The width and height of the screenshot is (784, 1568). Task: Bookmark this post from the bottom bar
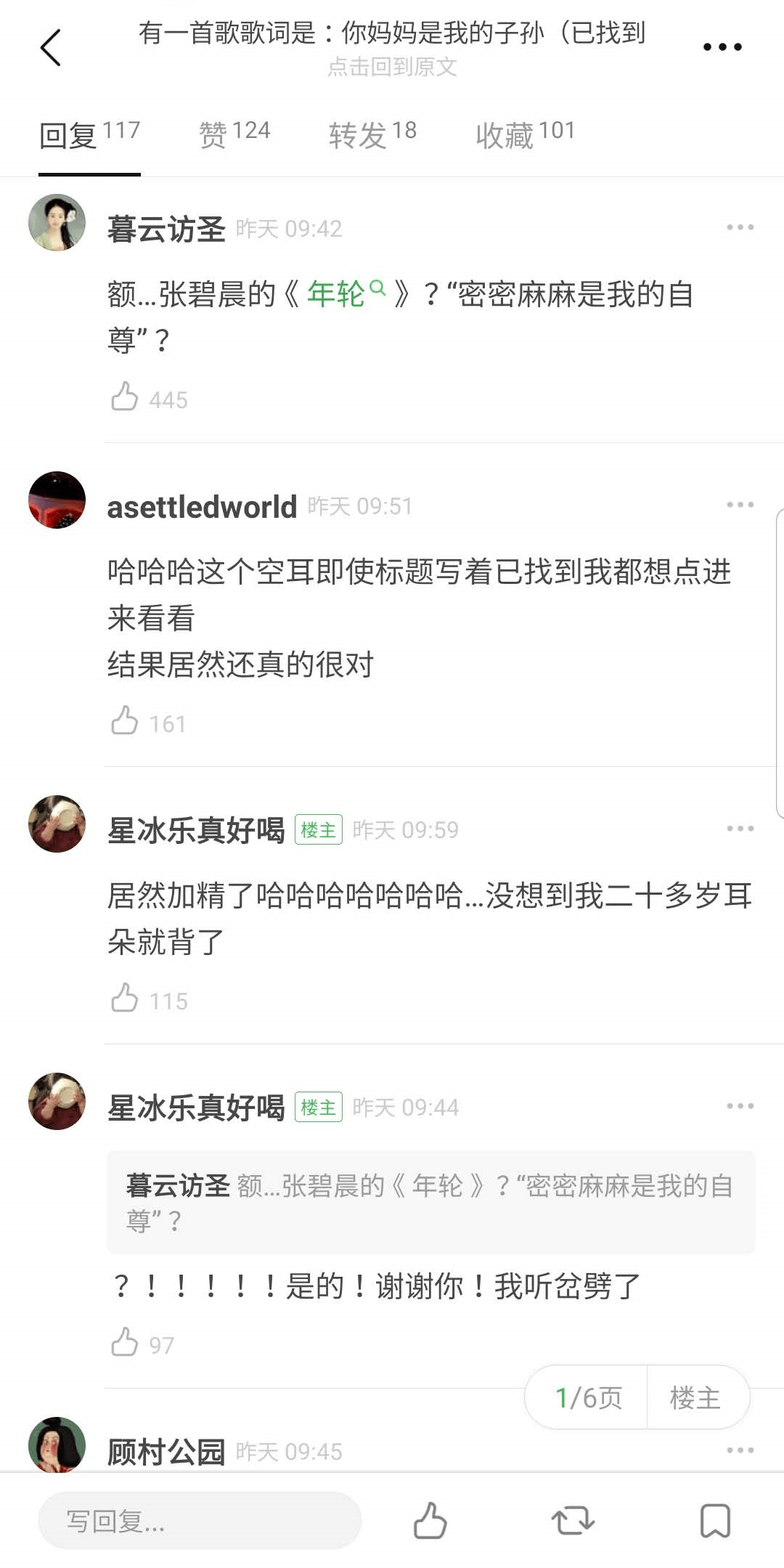click(715, 1521)
